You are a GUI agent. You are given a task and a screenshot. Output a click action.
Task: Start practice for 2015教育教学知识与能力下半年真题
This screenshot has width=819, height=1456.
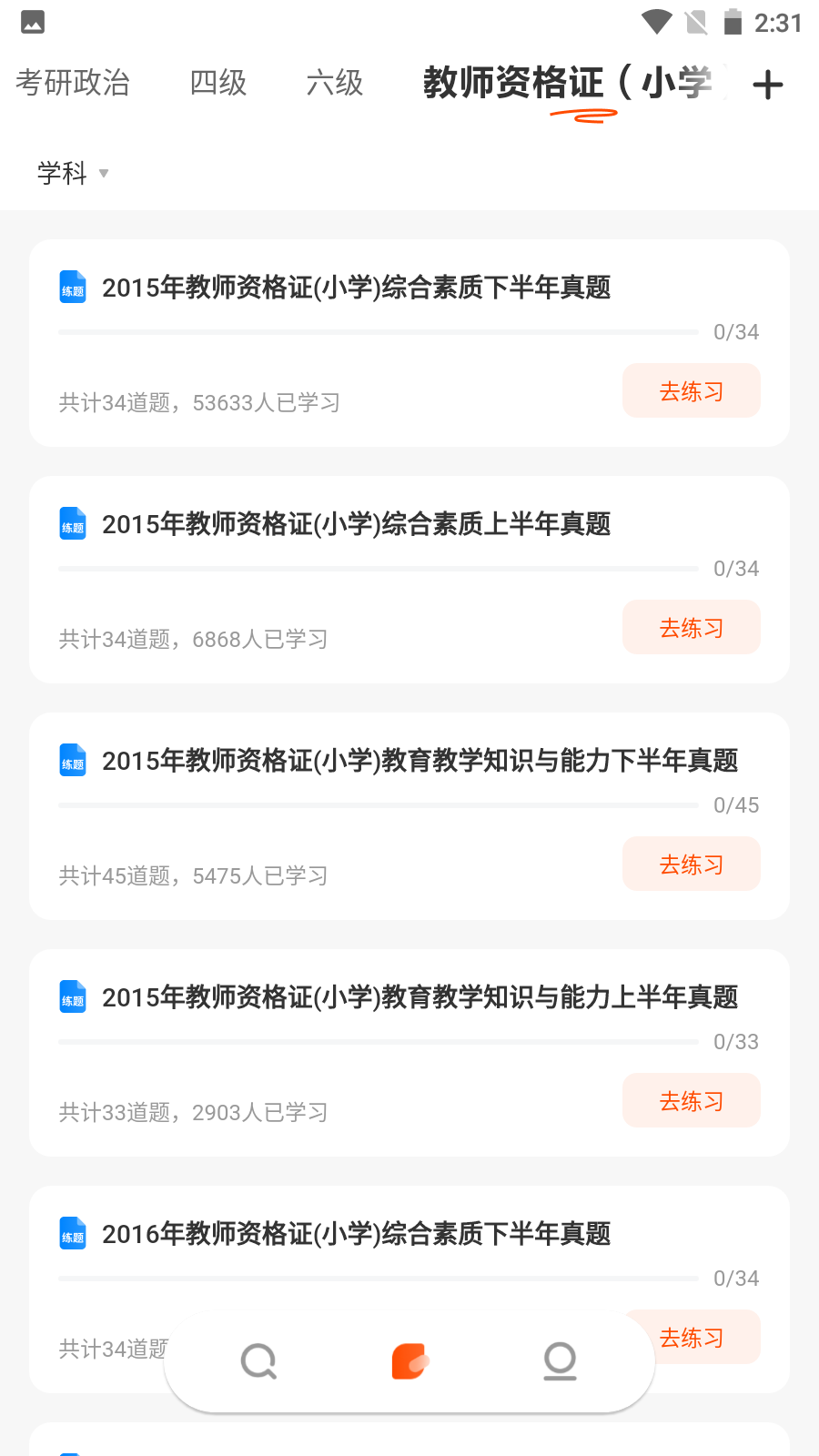coord(692,864)
